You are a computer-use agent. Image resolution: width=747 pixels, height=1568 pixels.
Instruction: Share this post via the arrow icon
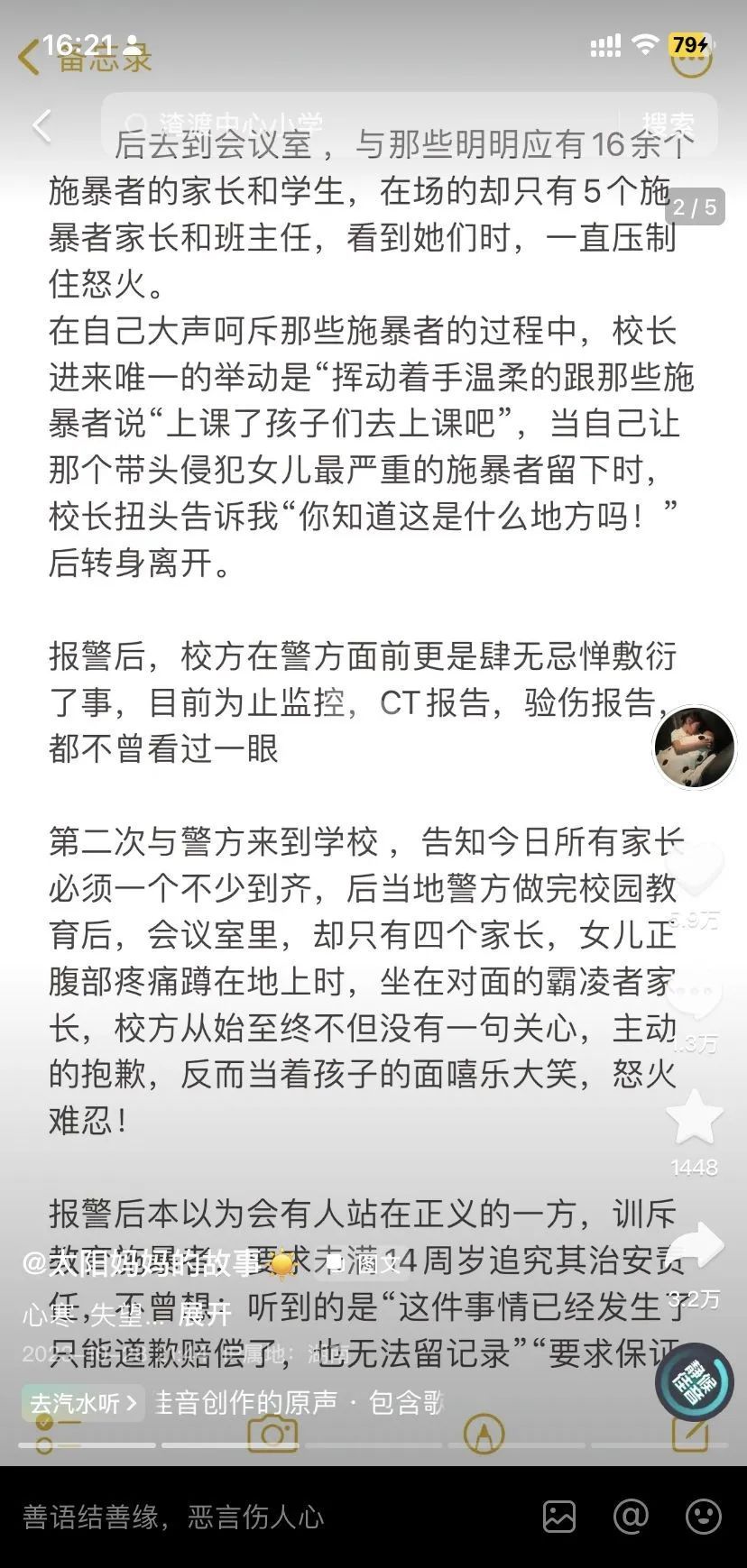coord(695,1246)
